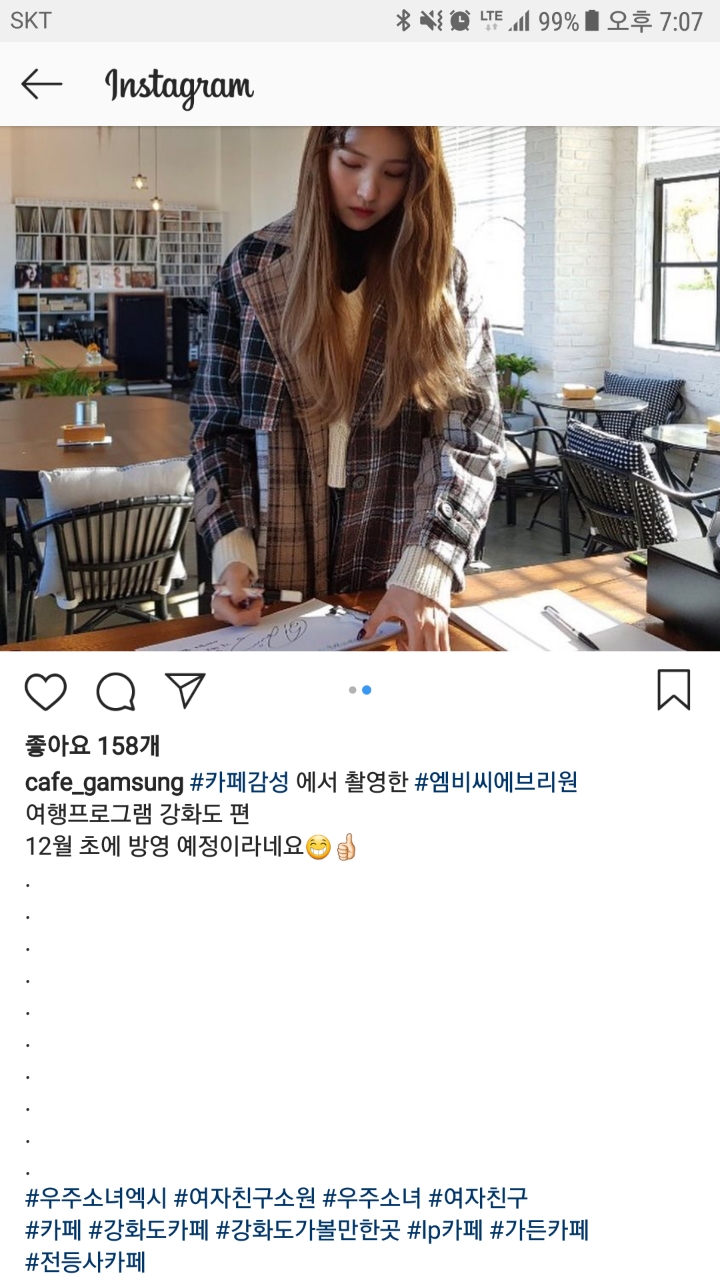
Task: Tap the Instagram wordmark logo
Action: coord(178,87)
